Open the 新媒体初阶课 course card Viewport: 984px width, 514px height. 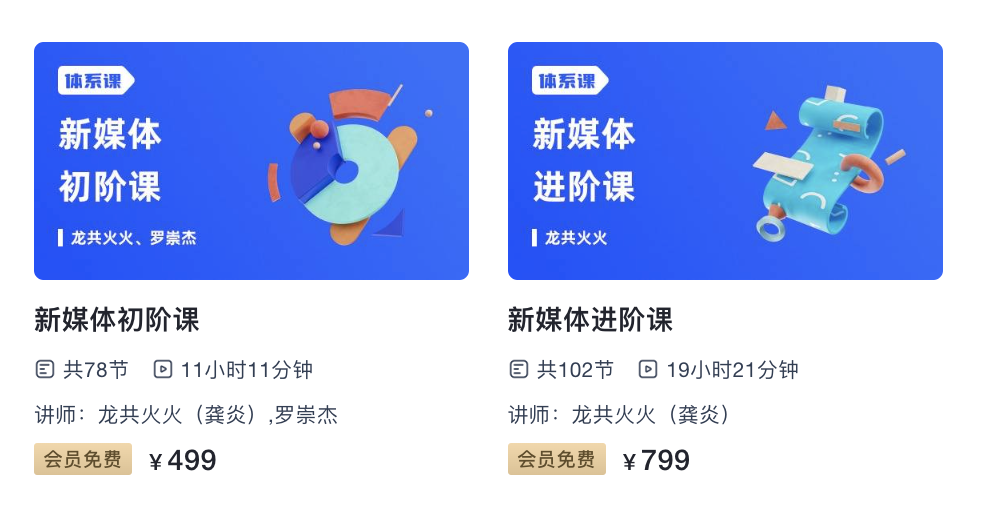pyautogui.click(x=251, y=161)
